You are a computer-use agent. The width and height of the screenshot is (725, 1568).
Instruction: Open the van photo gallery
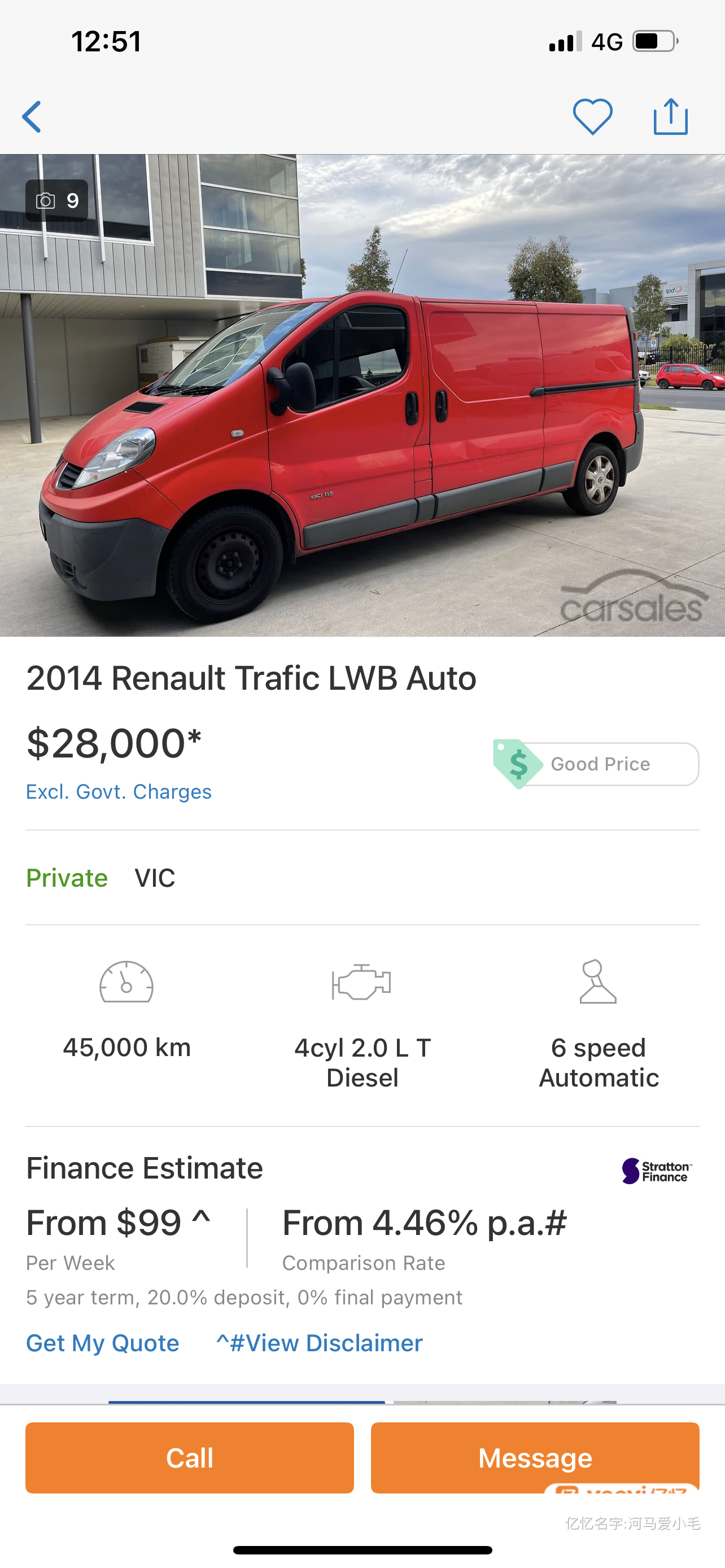362,396
